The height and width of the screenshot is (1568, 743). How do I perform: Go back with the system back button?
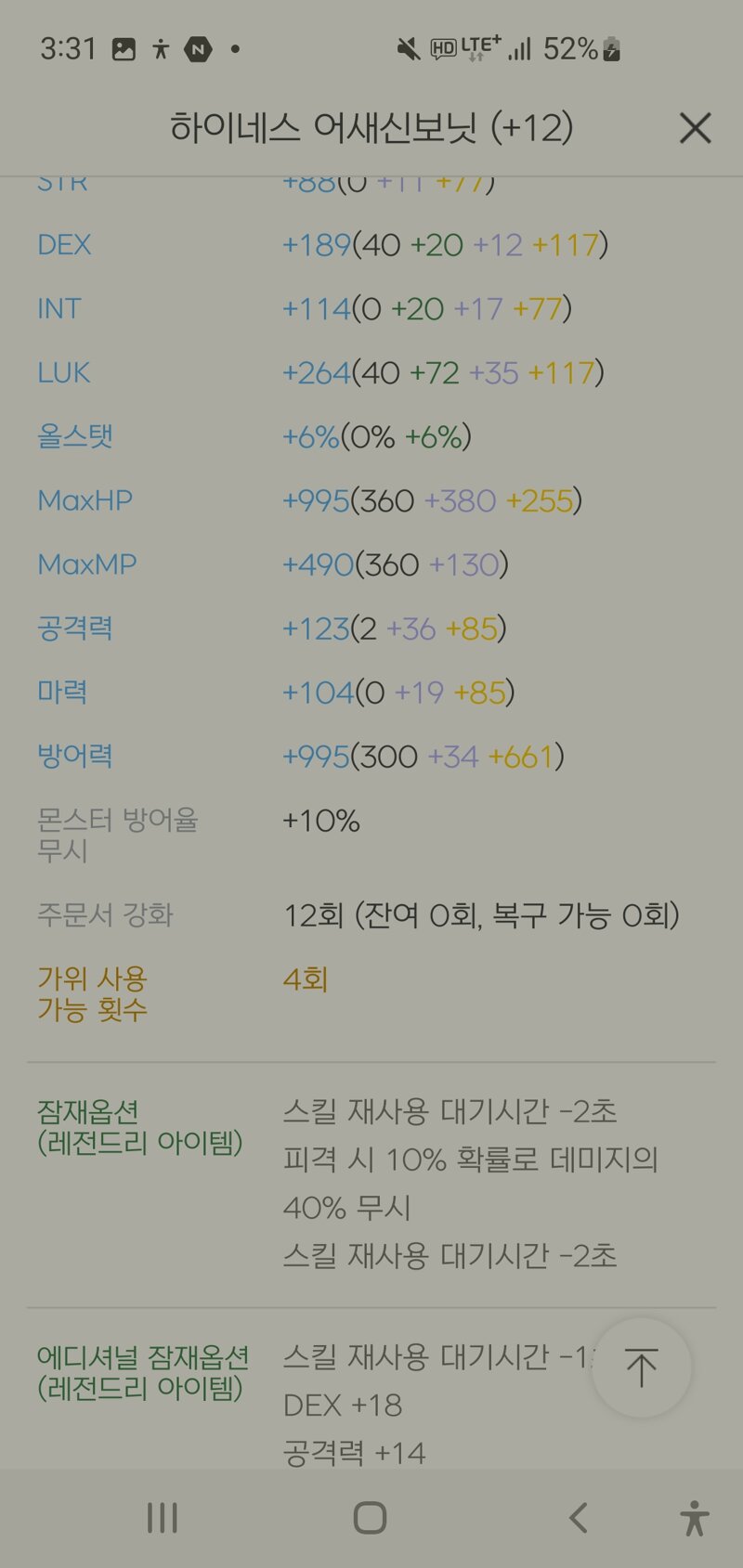point(578,1518)
